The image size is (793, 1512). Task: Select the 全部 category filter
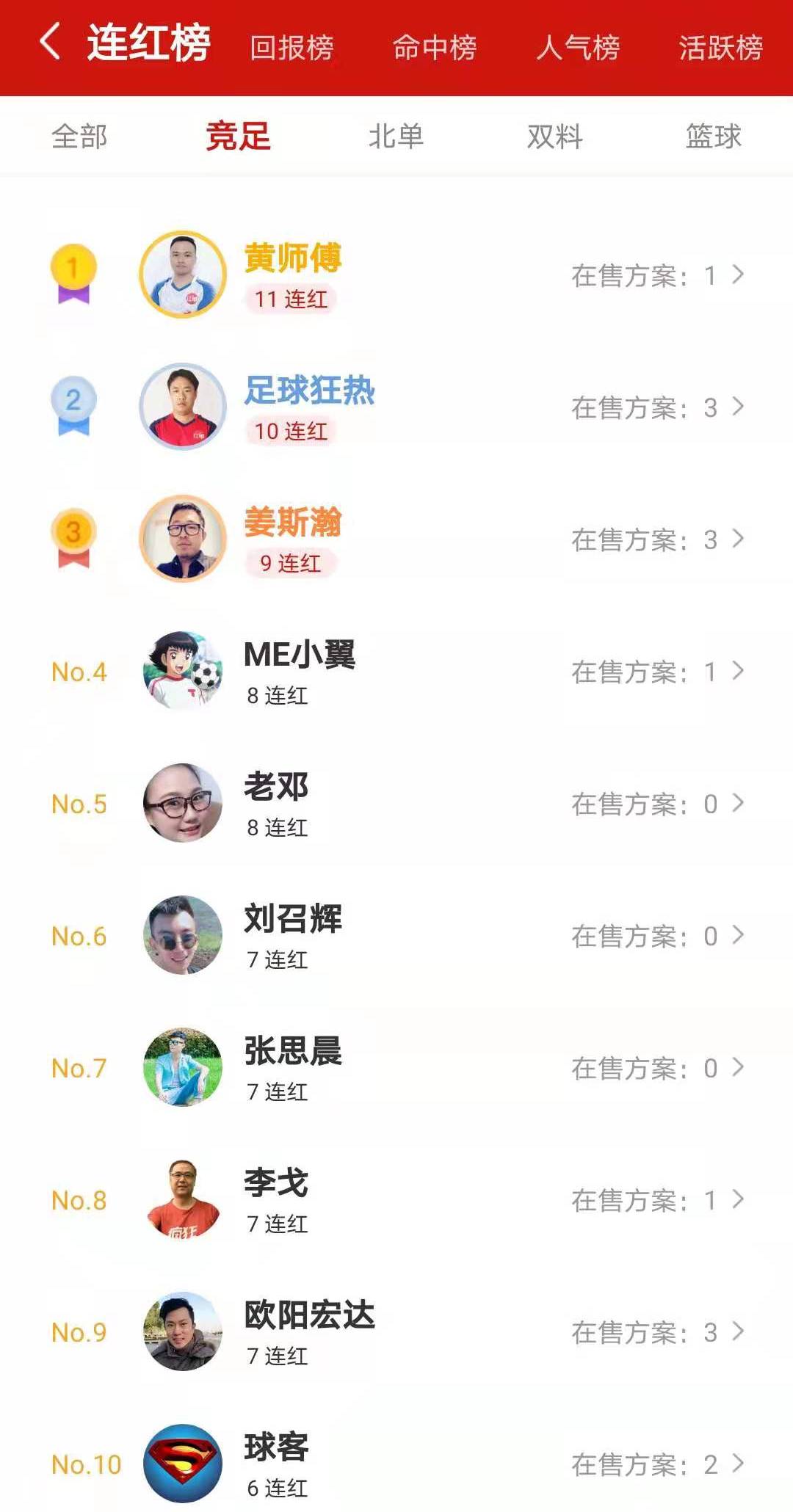click(x=79, y=137)
